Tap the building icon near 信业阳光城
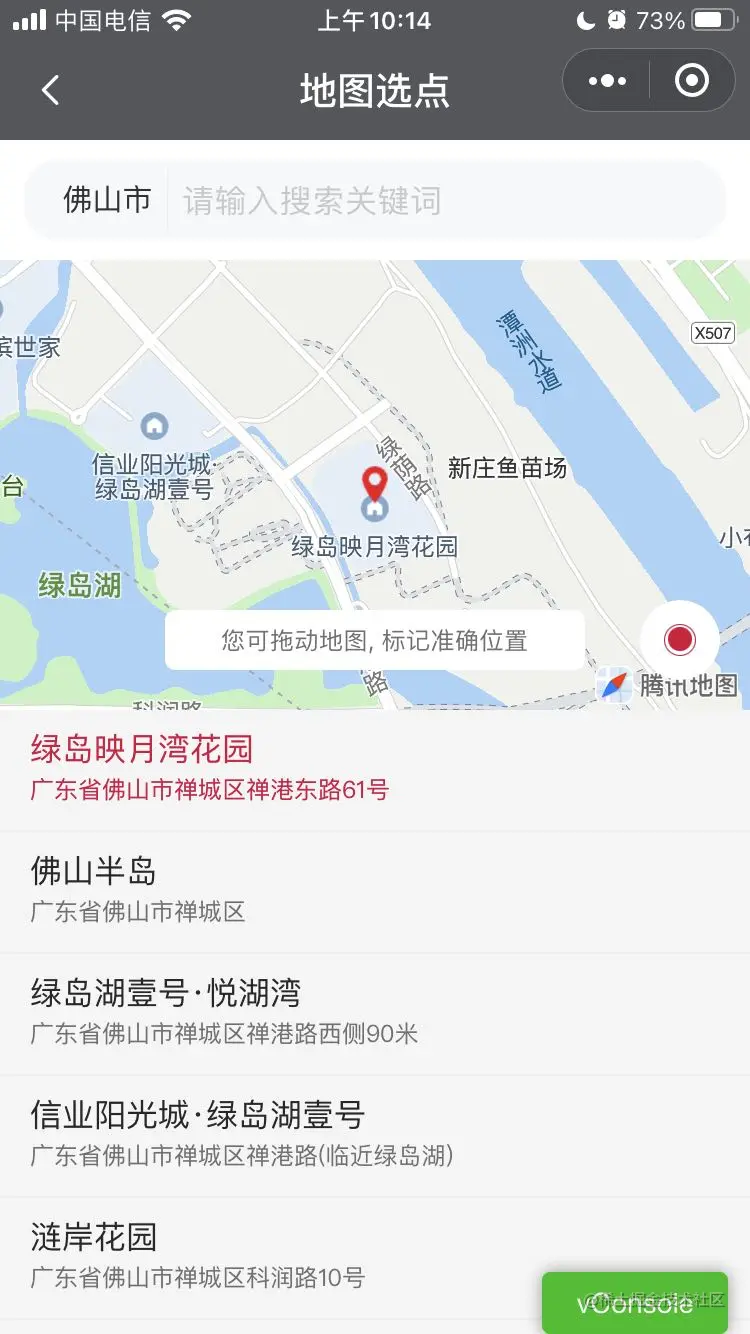This screenshot has height=1334, width=750. click(152, 426)
